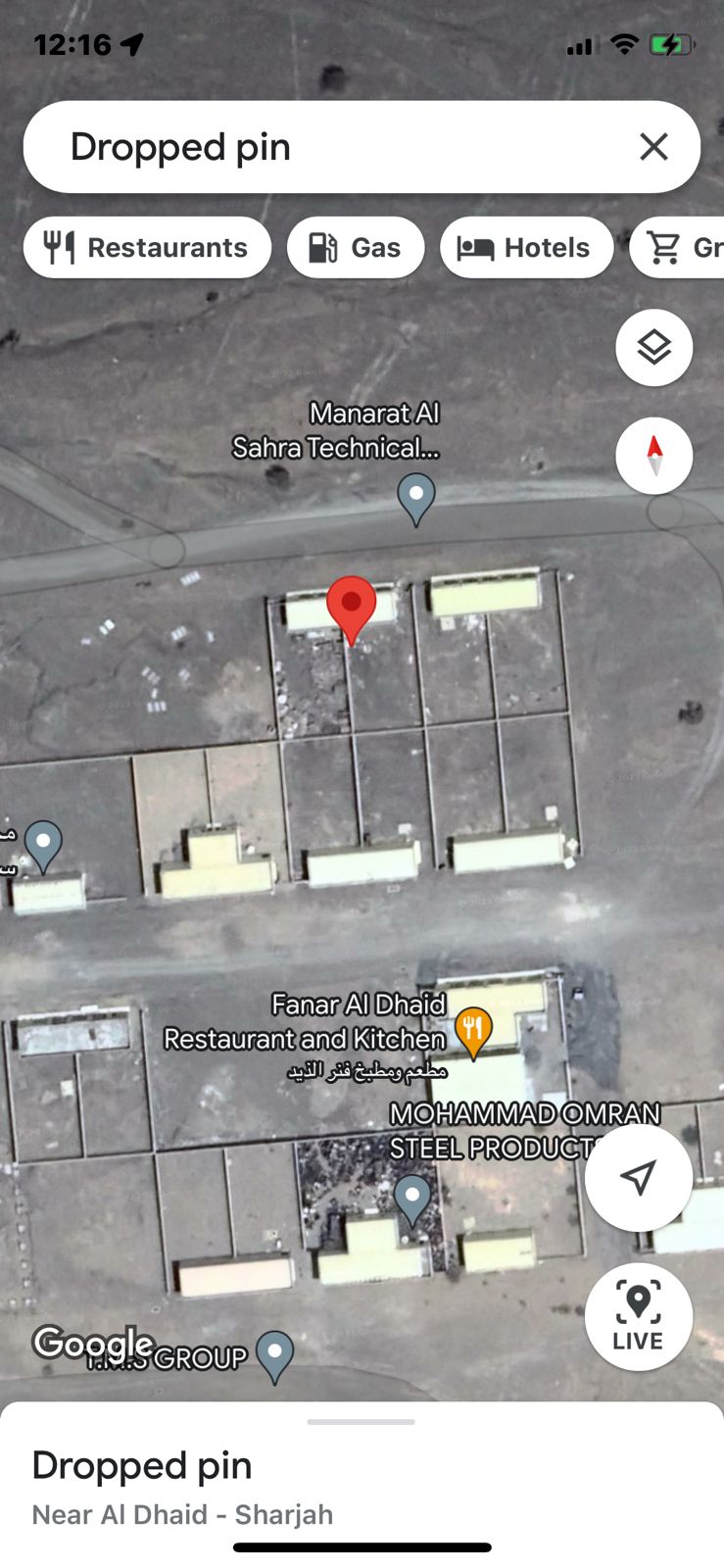724x1568 pixels.
Task: Enable the Gas stations filter
Action: point(355,247)
